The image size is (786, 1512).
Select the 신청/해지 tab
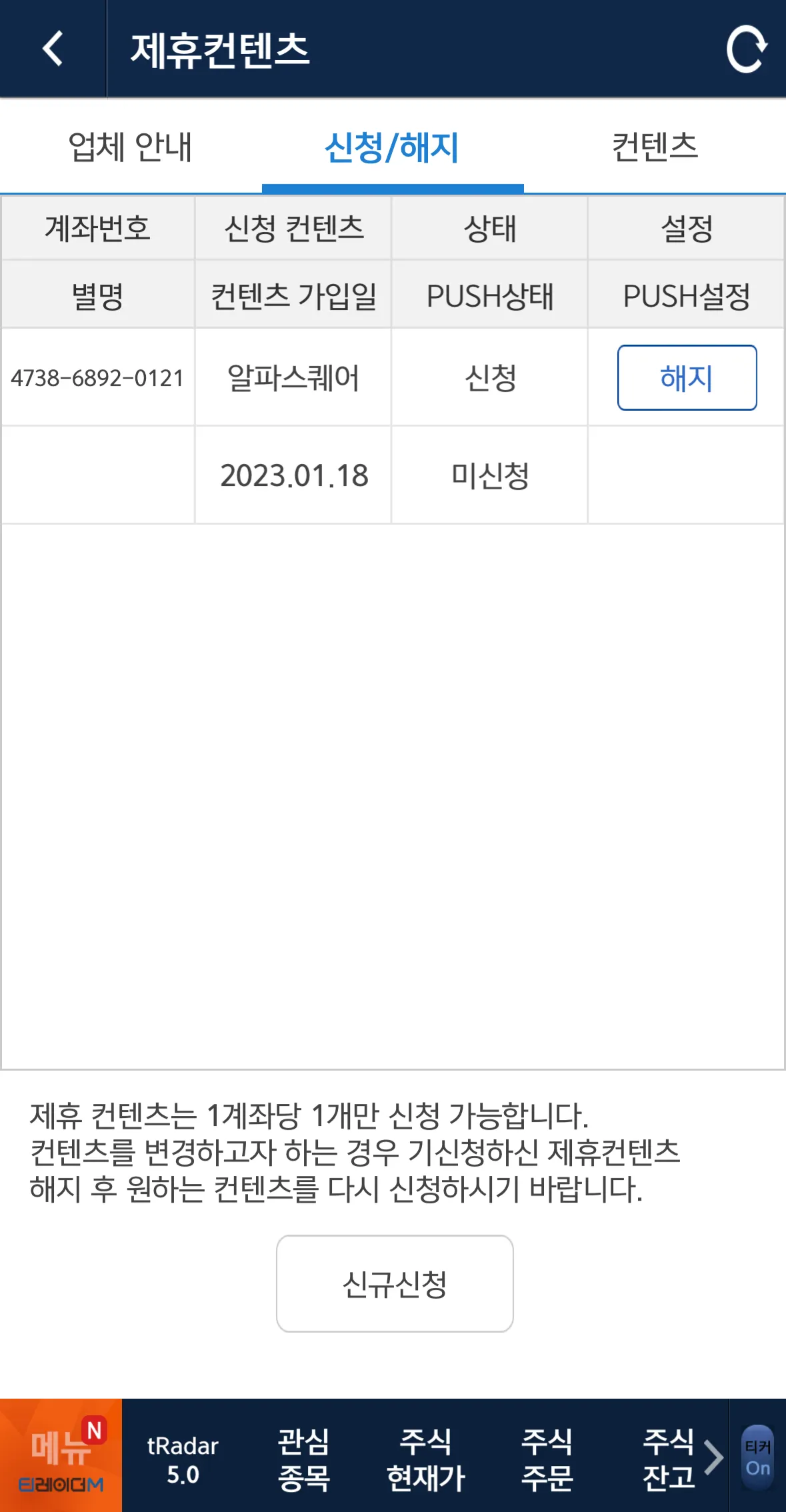pos(393,147)
